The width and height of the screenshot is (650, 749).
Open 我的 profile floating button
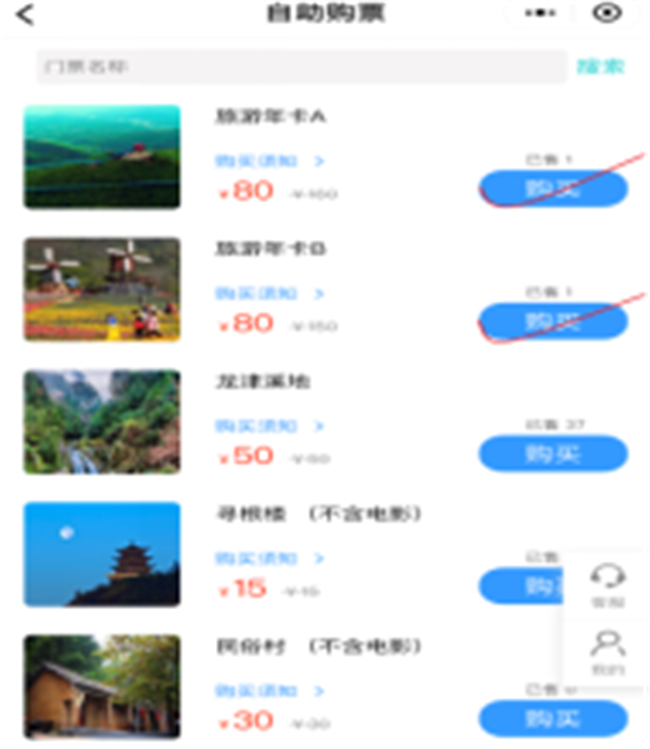point(607,649)
